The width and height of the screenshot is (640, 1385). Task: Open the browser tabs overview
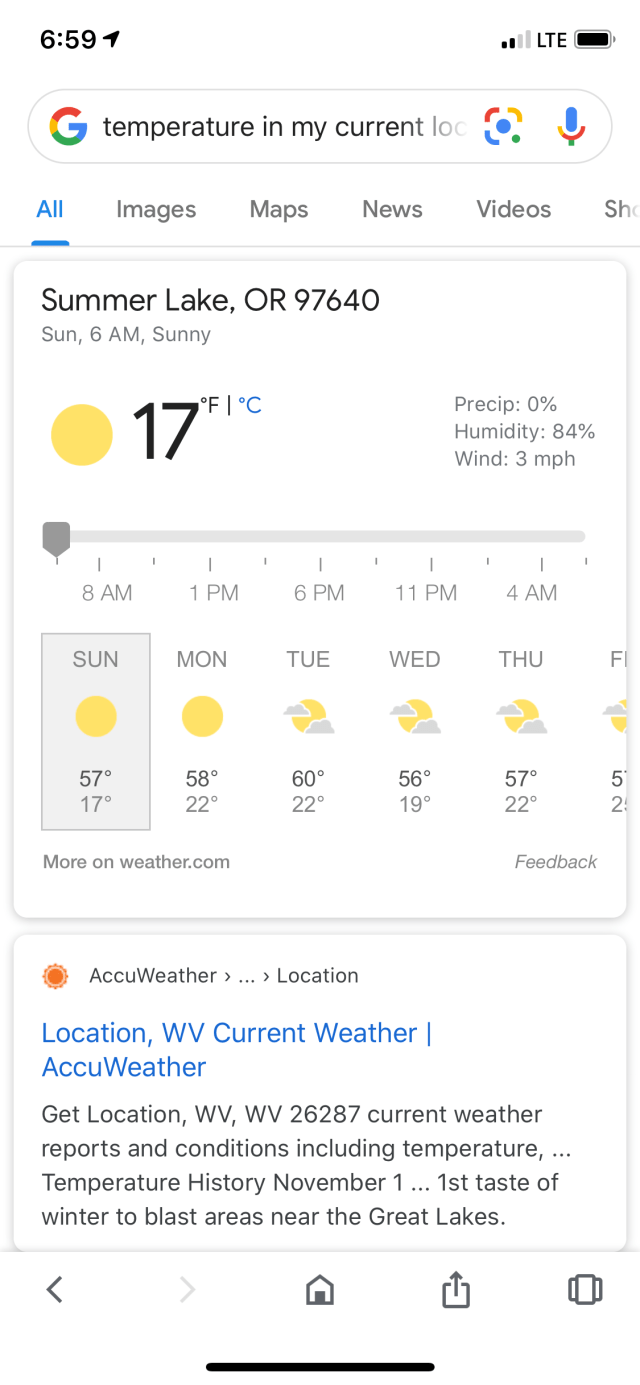pos(585,1290)
